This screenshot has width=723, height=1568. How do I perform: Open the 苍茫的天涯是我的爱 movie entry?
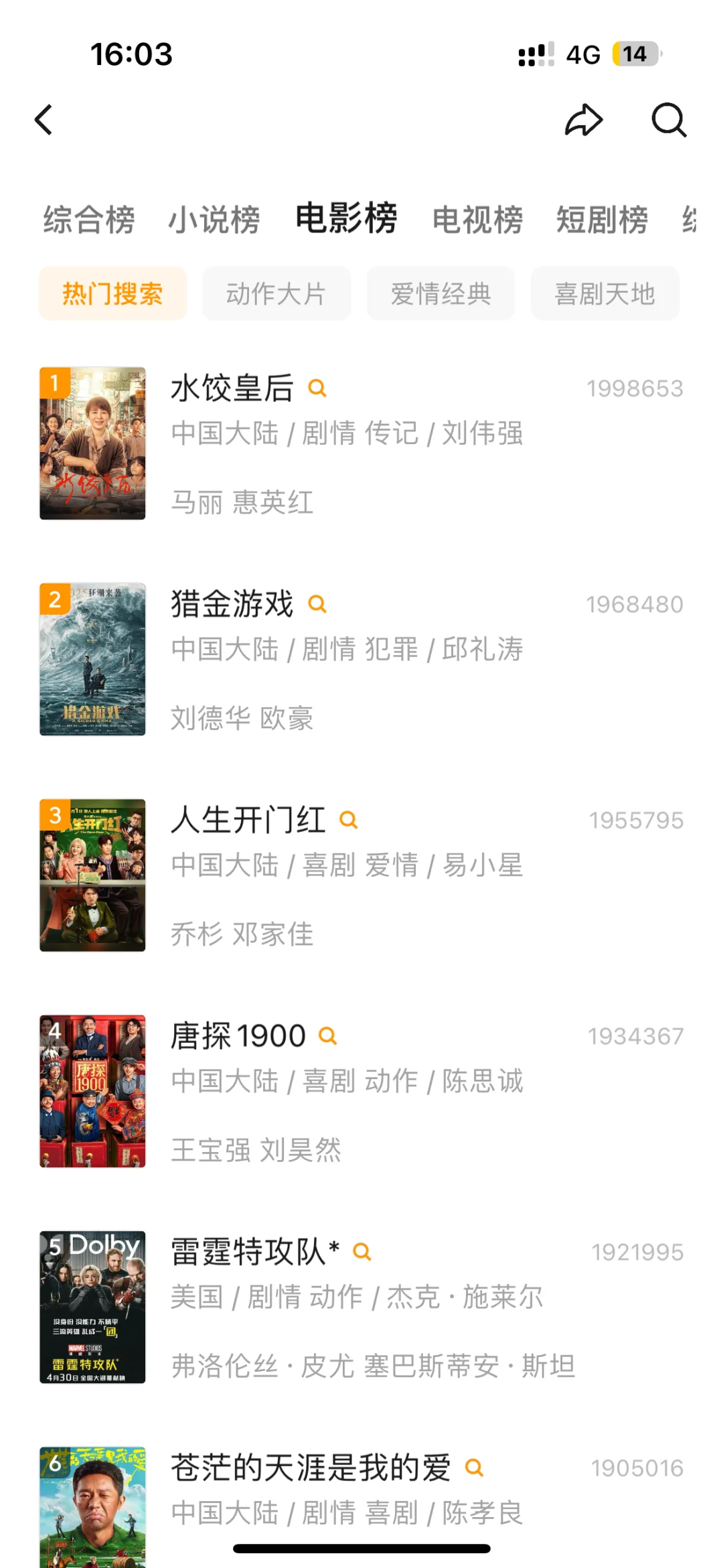pos(311,1468)
